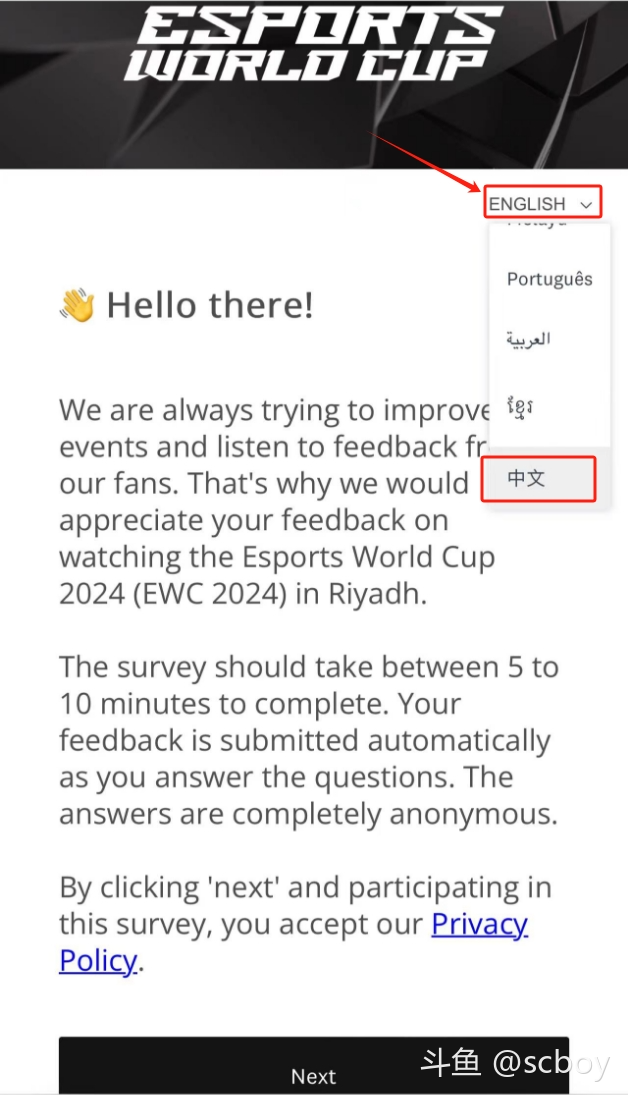628x1095 pixels.
Task: Choose Arabic (العربية) language option
Action: (x=527, y=339)
